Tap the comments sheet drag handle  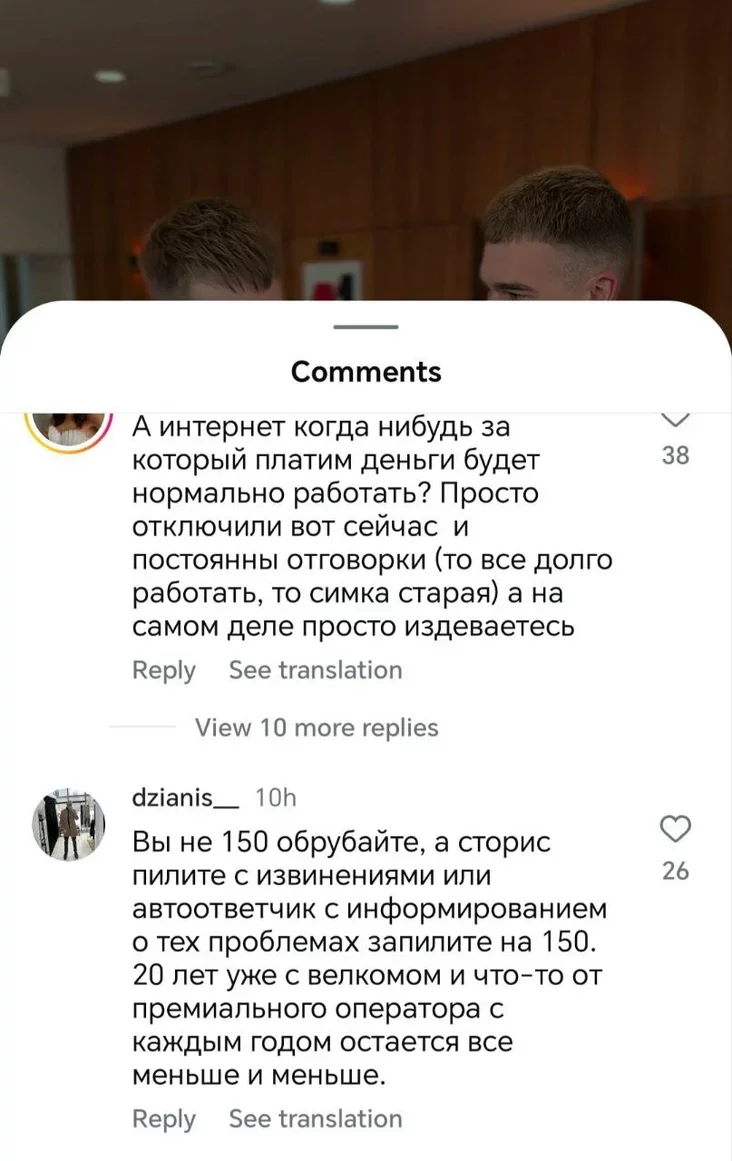365,327
